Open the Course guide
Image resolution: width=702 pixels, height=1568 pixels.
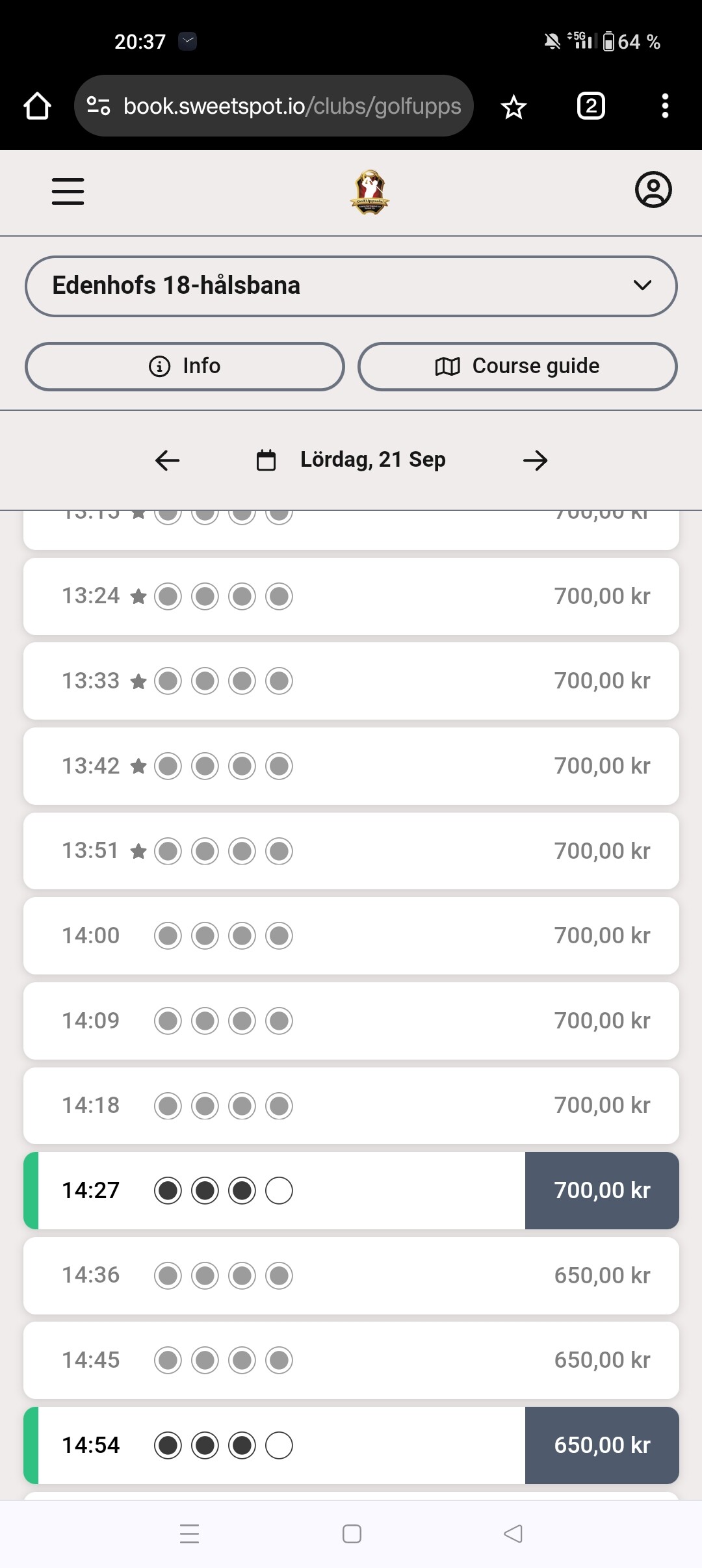(517, 366)
